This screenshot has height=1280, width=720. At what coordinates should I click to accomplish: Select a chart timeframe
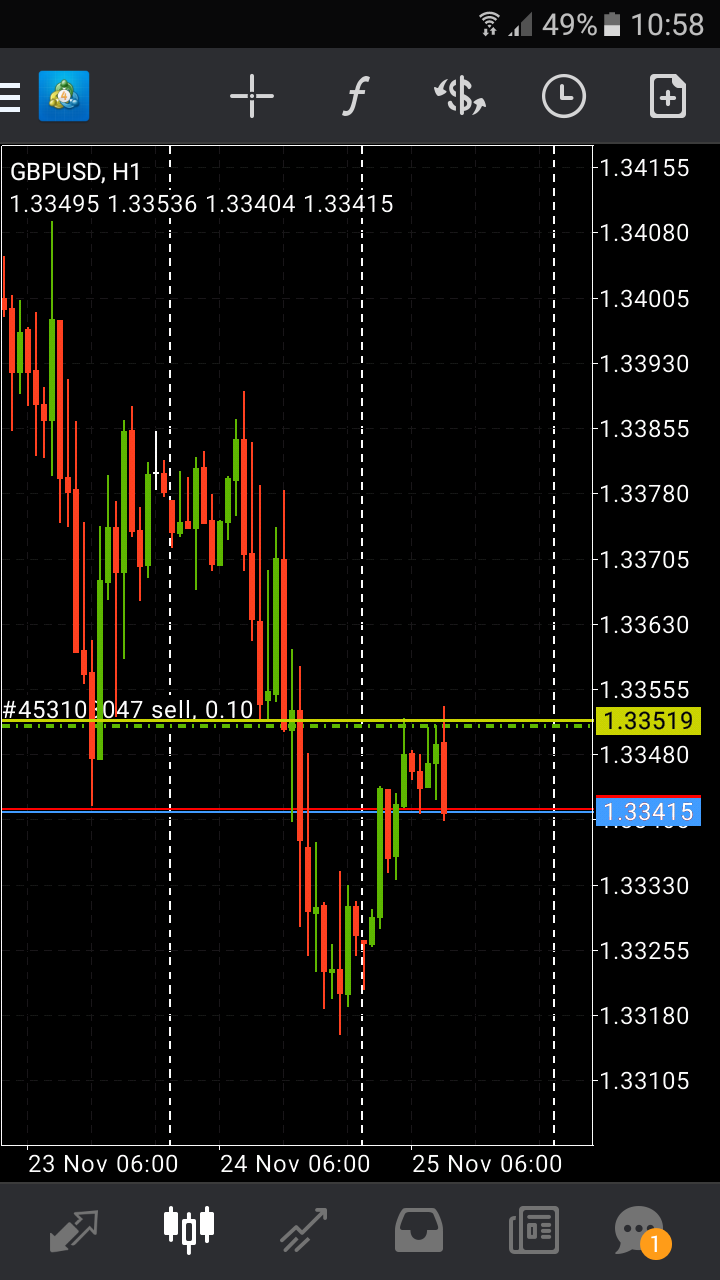[564, 97]
